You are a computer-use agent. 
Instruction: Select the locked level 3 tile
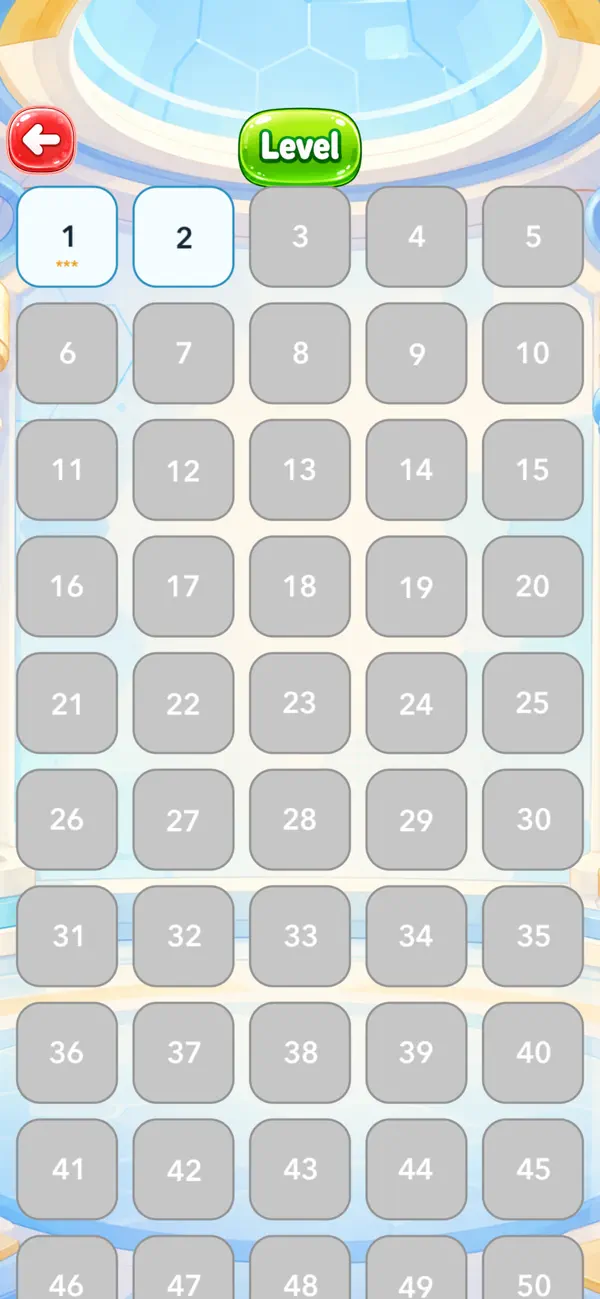(x=300, y=237)
